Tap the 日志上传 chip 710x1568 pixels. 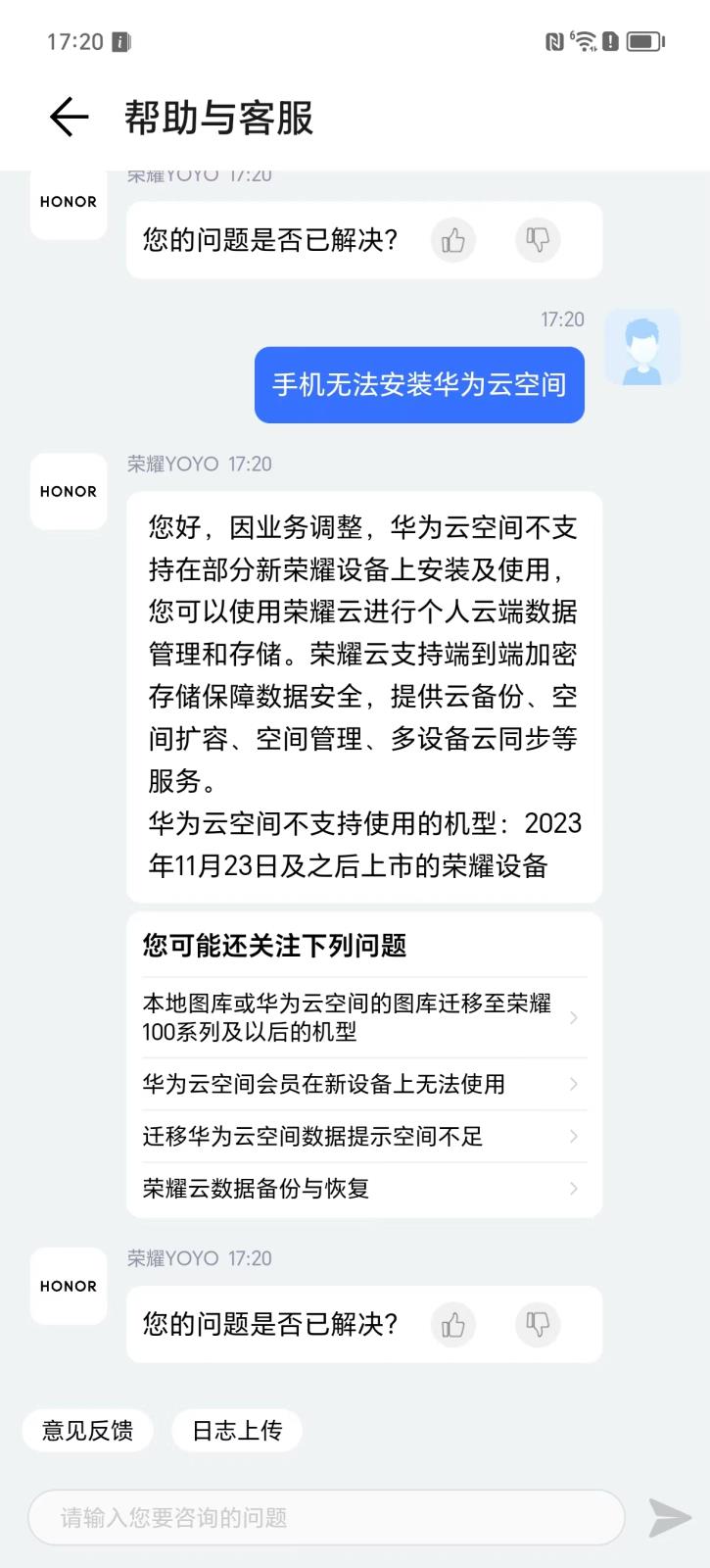(x=237, y=1431)
